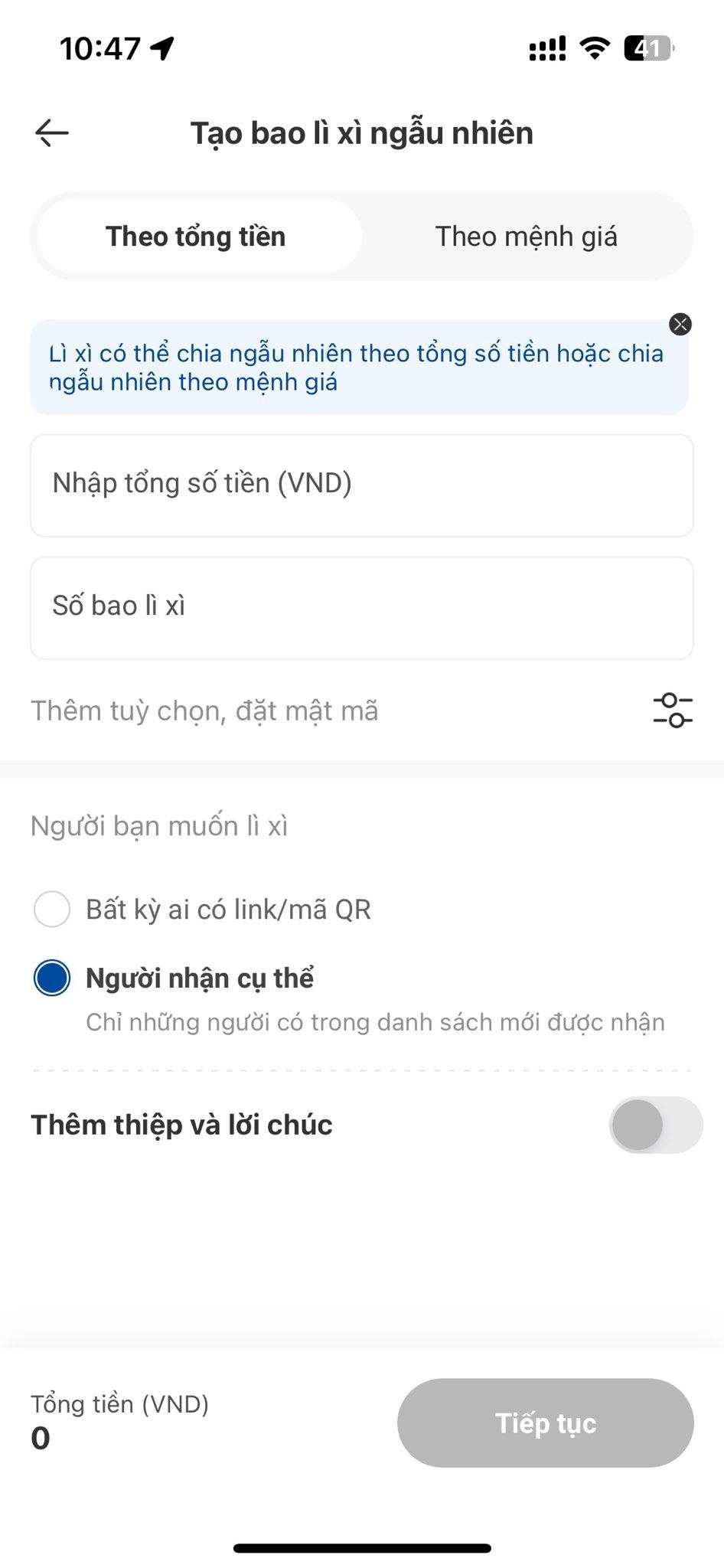Tap the Nhập tổng số tiền (VND) field
The image size is (724, 1568).
point(362,485)
